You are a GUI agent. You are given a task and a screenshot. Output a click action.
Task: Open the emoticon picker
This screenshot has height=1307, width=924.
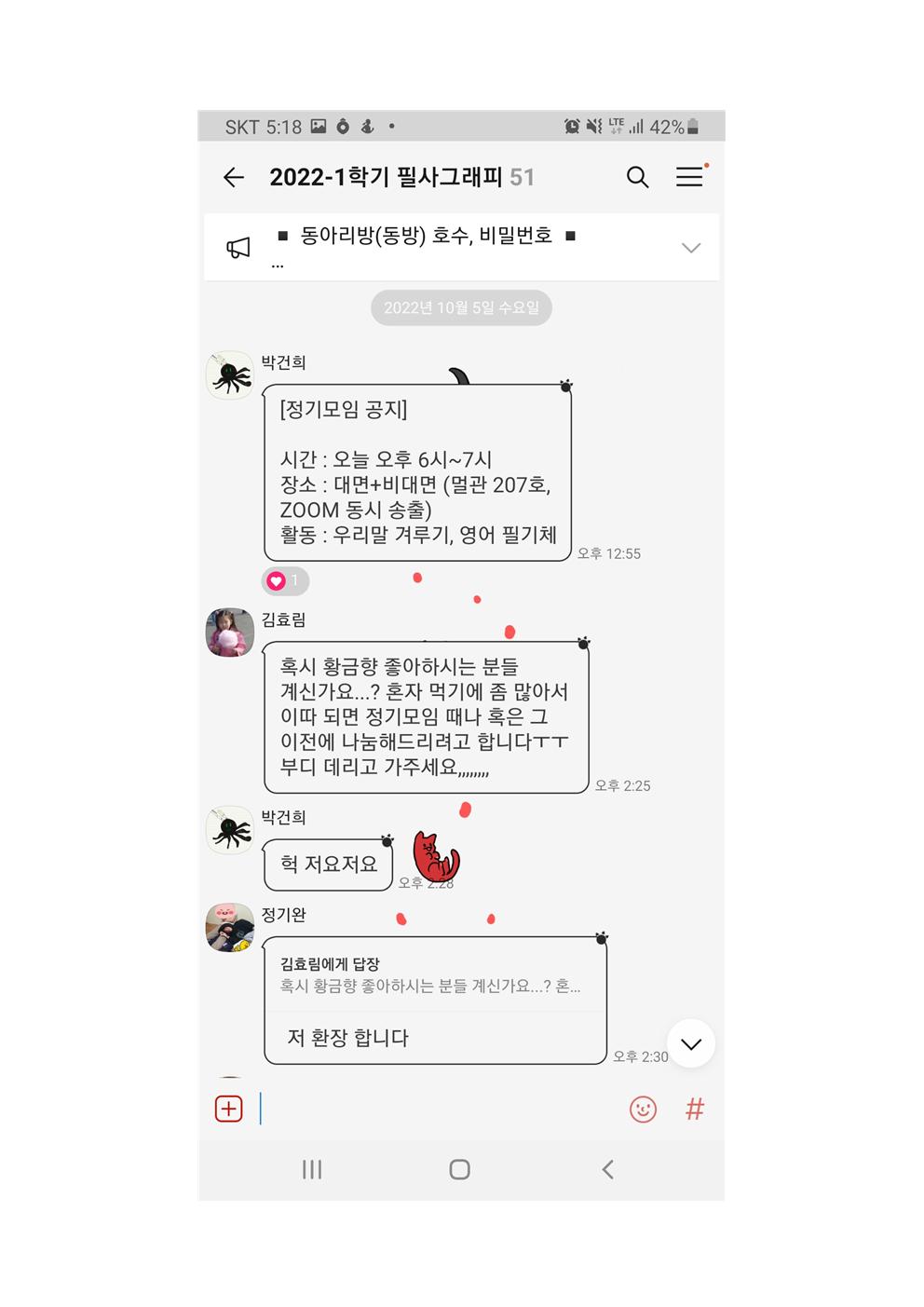(643, 1109)
